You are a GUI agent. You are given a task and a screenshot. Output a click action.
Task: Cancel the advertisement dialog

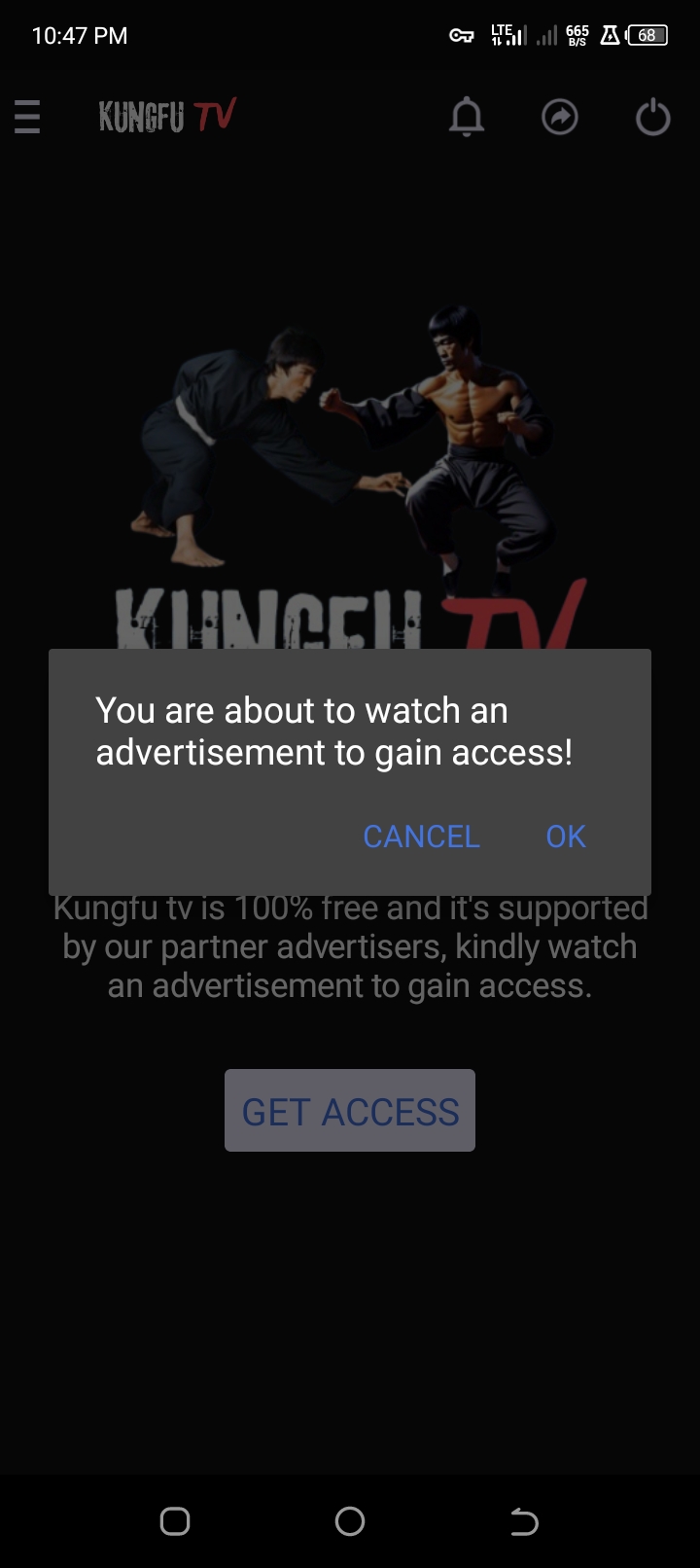[421, 837]
